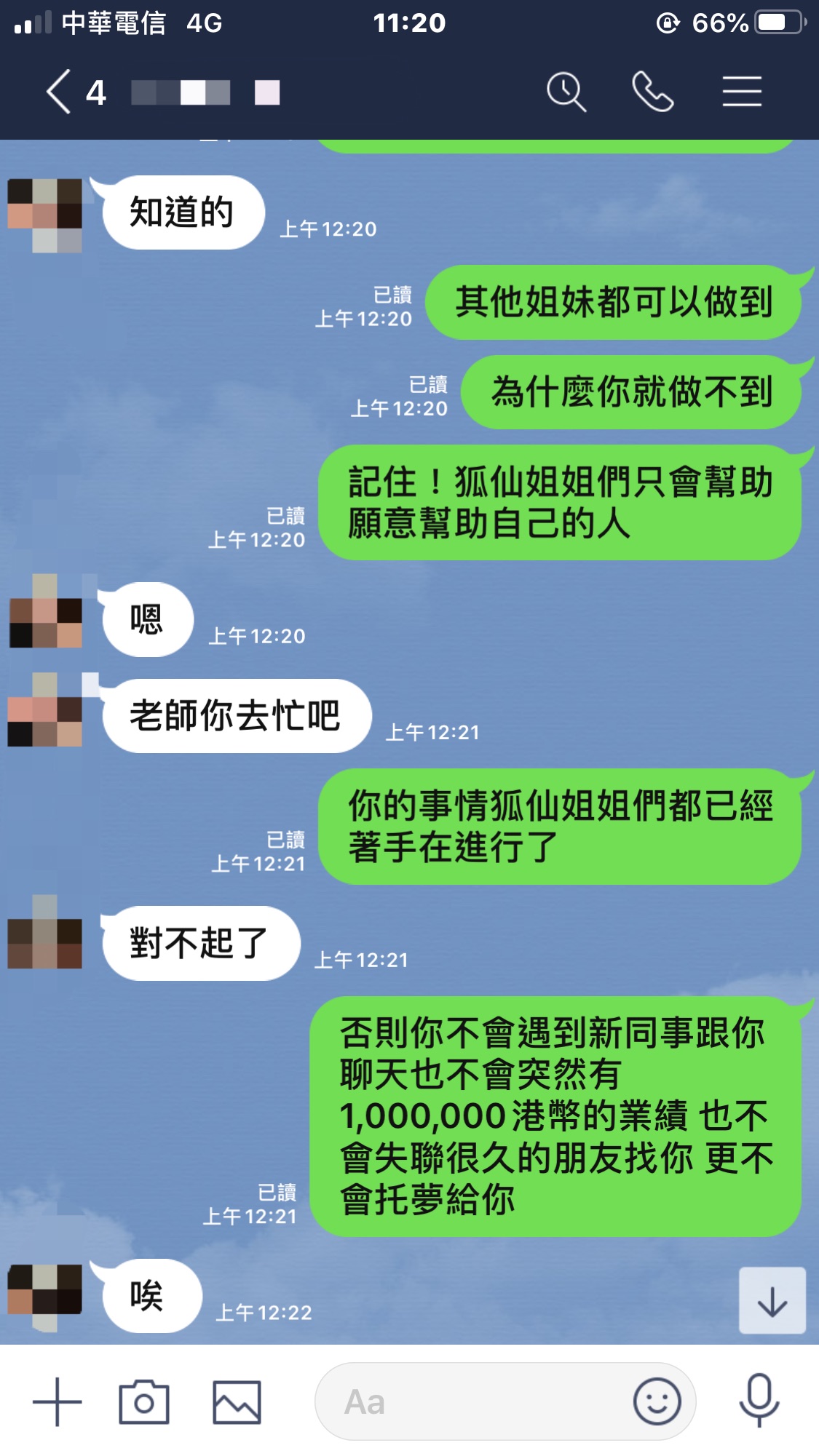Go back to the chat list
Viewport: 819px width, 1456px height.
point(60,92)
